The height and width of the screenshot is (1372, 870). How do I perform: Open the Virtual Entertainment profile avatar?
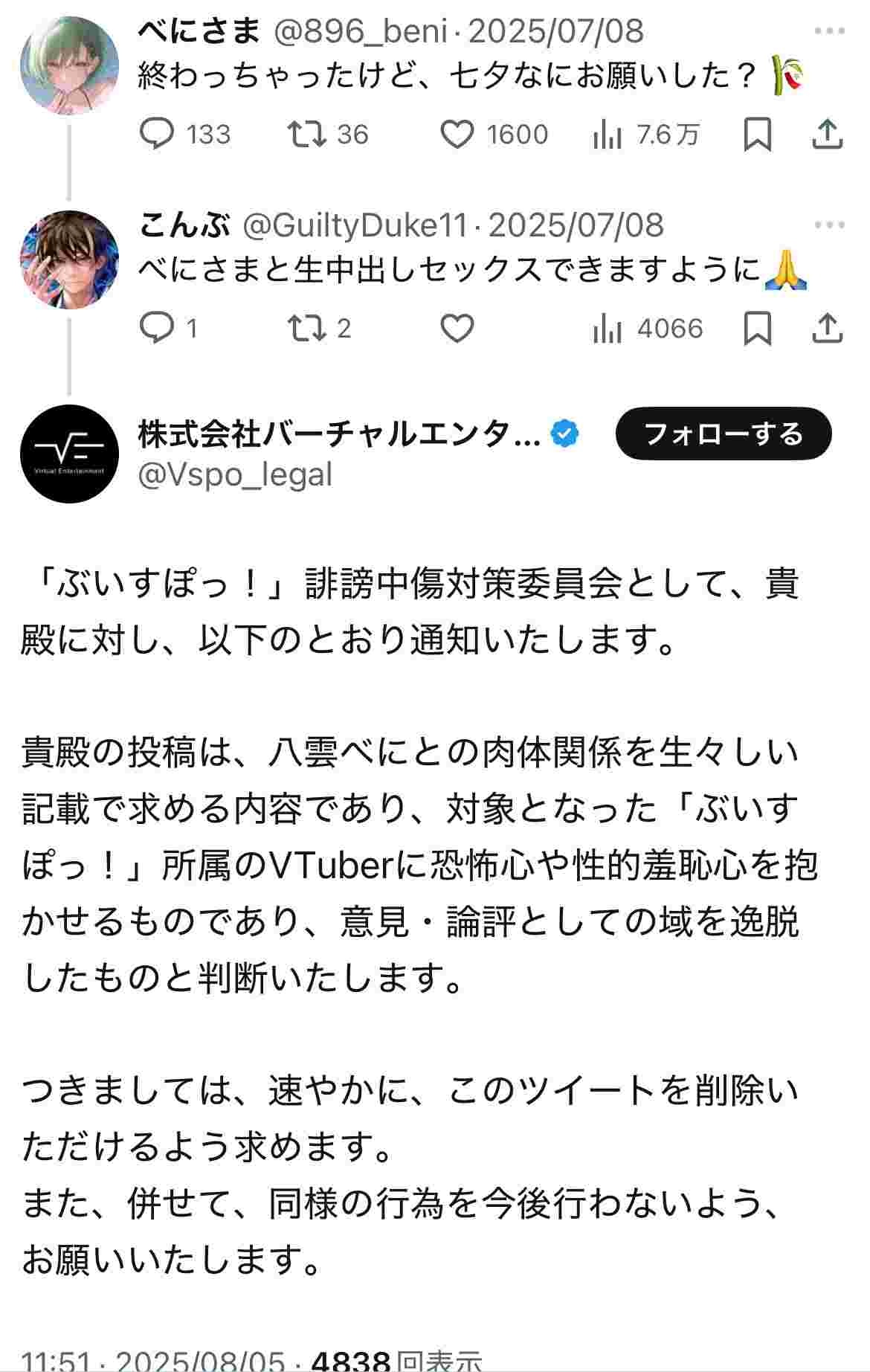pyautogui.click(x=69, y=454)
